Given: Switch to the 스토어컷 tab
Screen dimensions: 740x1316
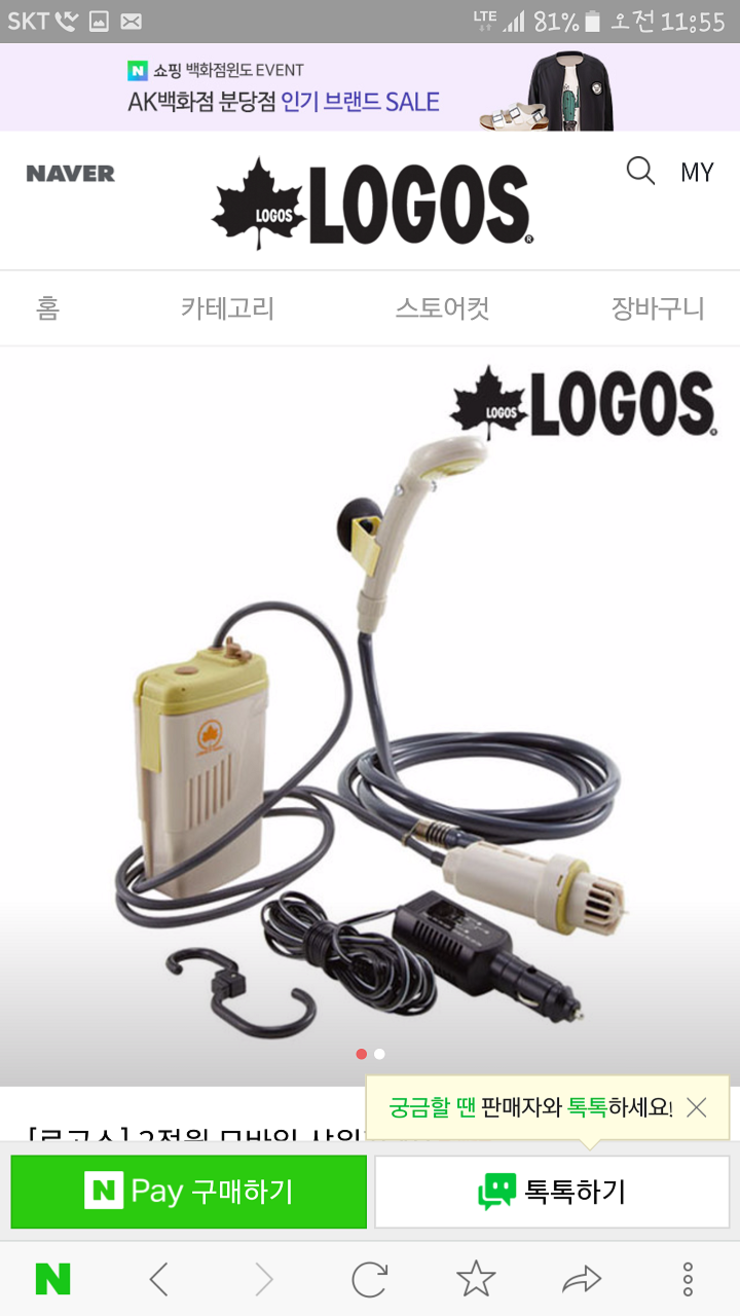Looking at the screenshot, I should 442,308.
